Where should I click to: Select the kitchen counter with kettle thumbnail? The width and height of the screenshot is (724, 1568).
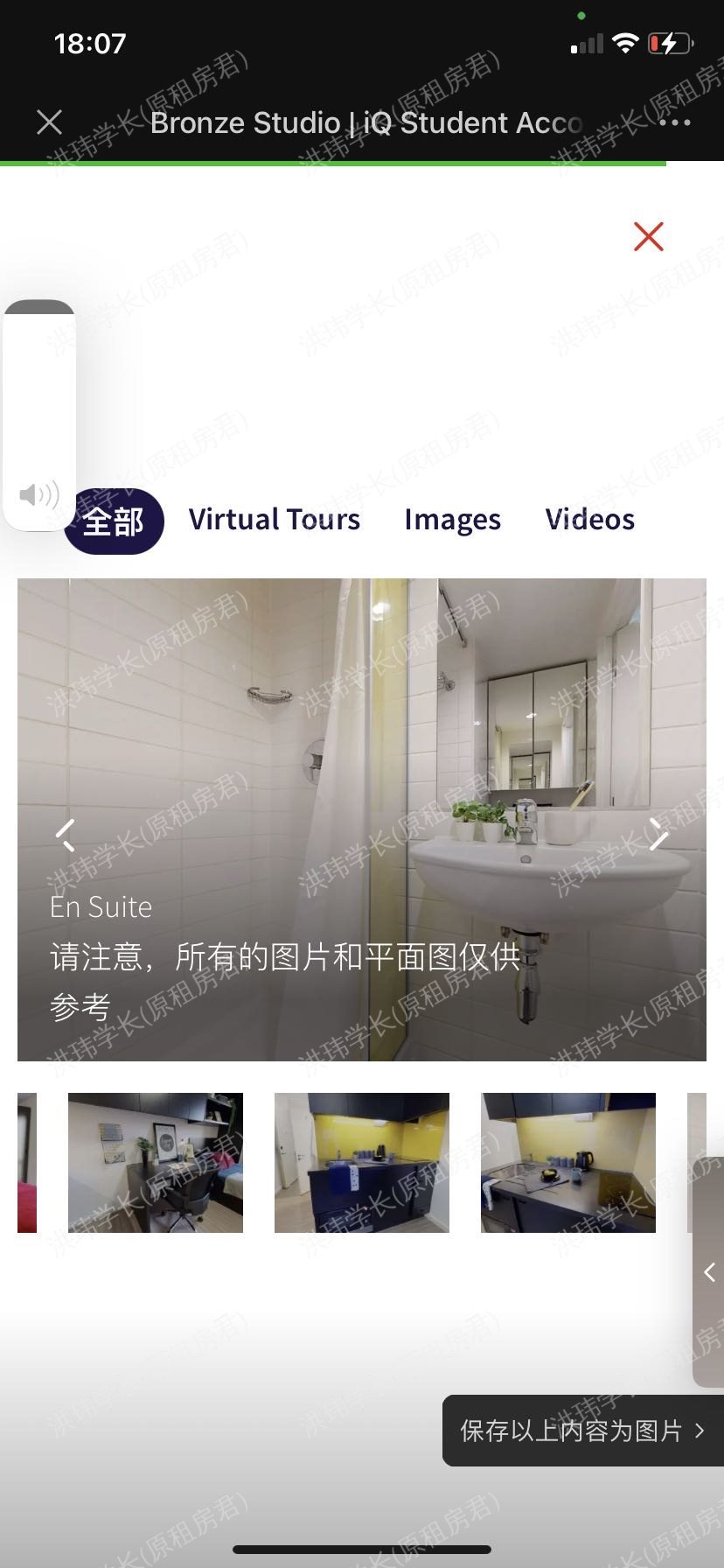pyautogui.click(x=568, y=1162)
